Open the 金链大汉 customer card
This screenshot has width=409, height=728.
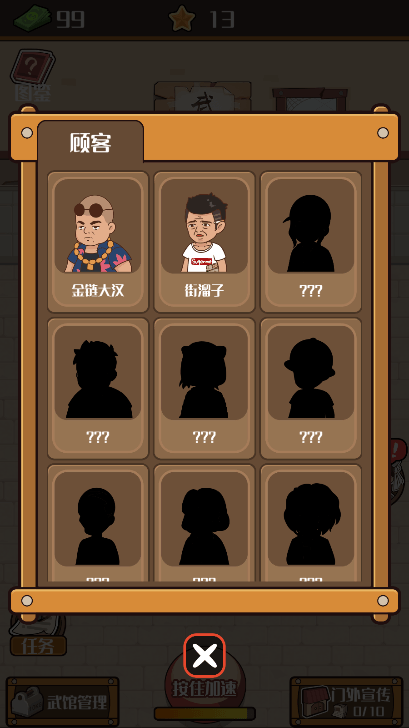tap(98, 242)
